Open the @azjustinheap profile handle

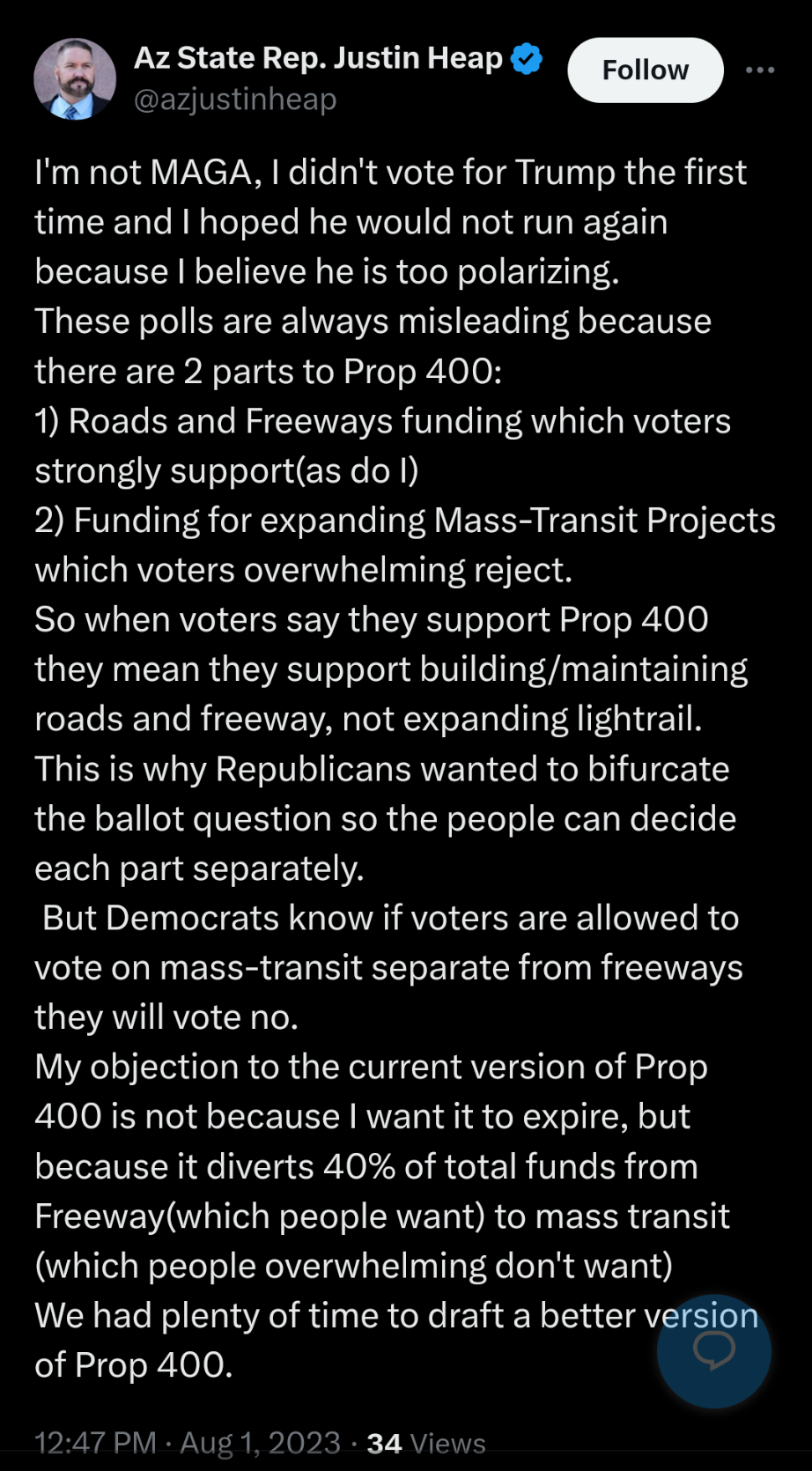coord(235,100)
